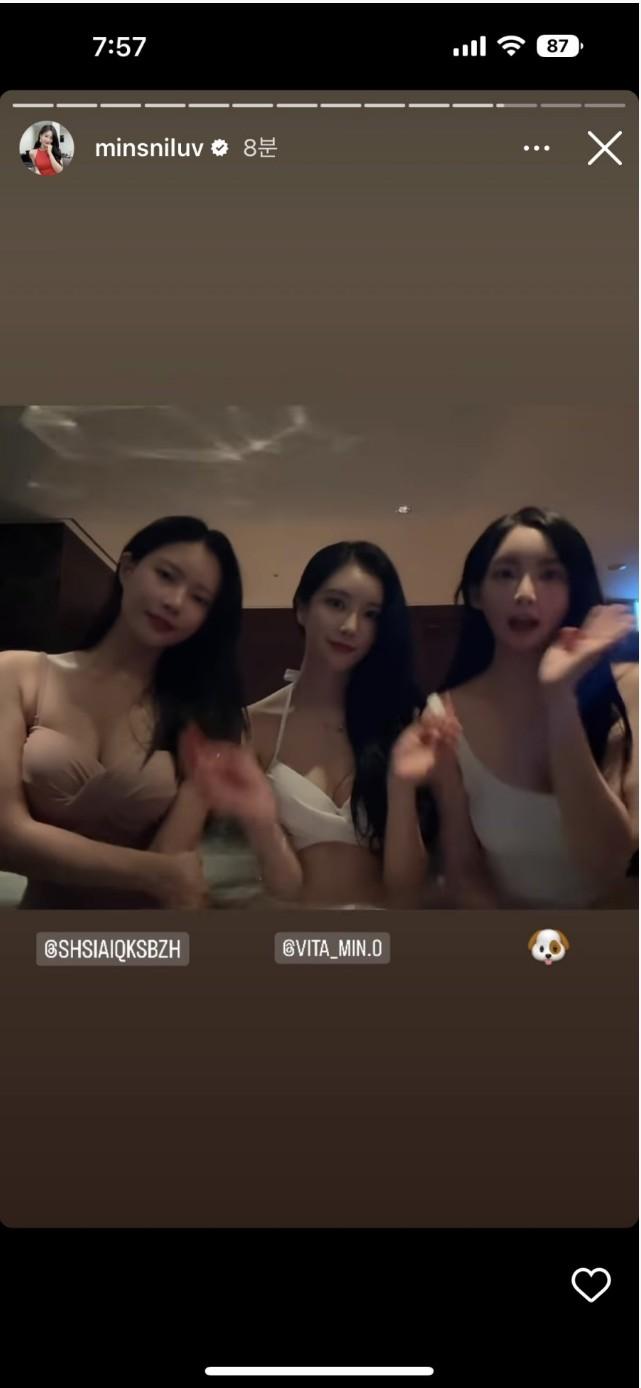Image resolution: width=641 pixels, height=1388 pixels.
Task: Open the @SHSIAIQKSBZH mention sticker
Action: 112,949
